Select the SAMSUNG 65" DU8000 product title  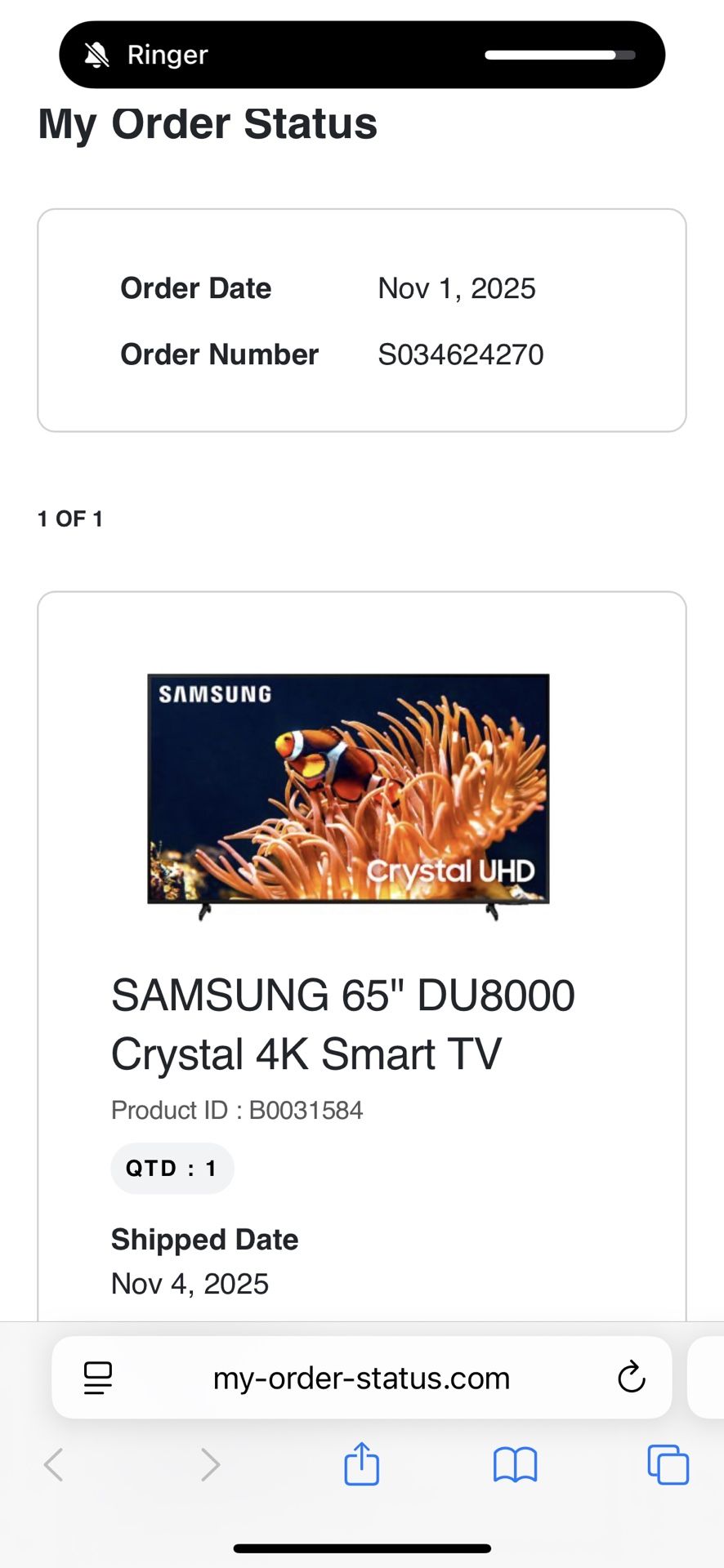click(x=343, y=1023)
